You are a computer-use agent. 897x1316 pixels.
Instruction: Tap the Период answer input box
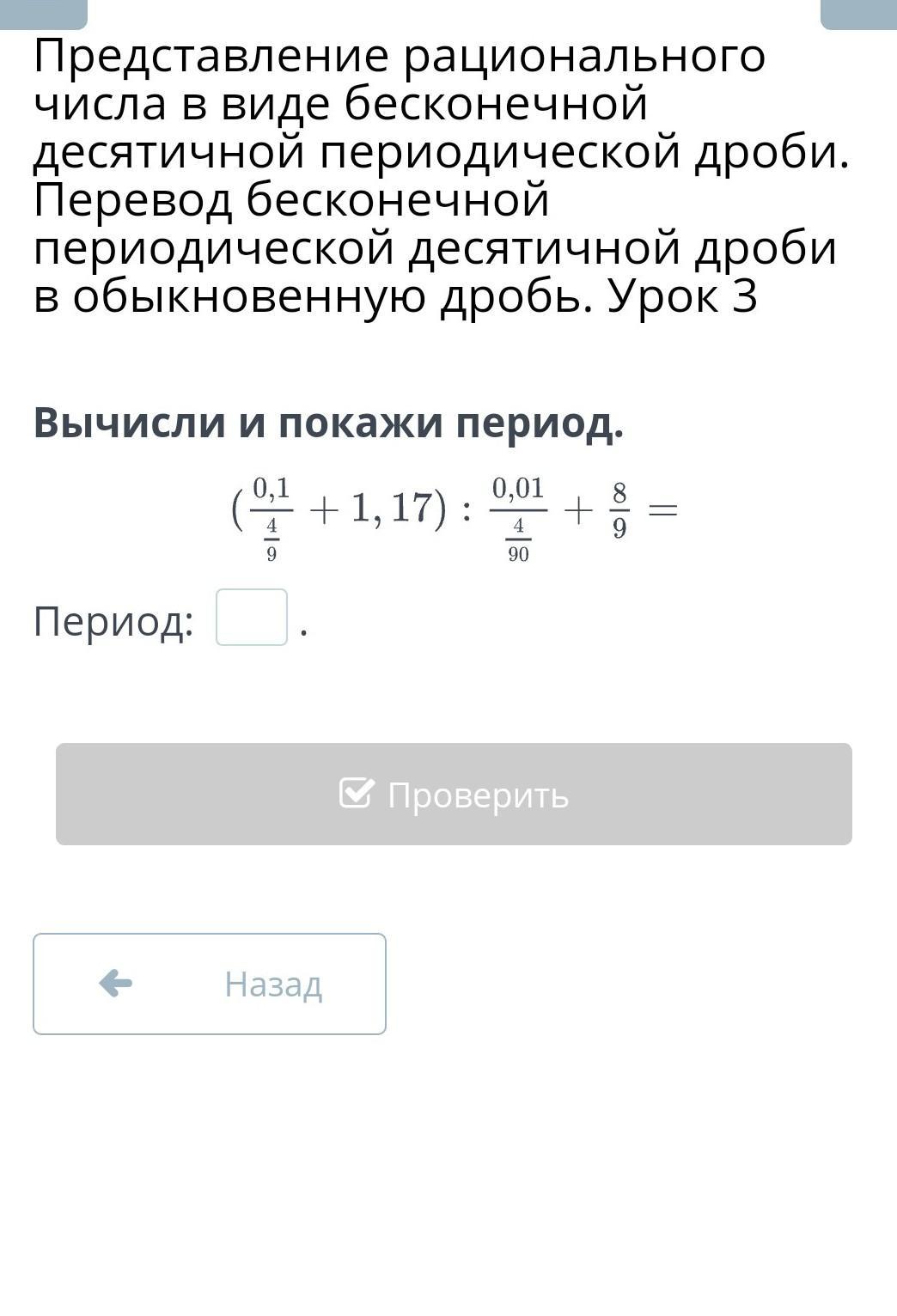(251, 618)
